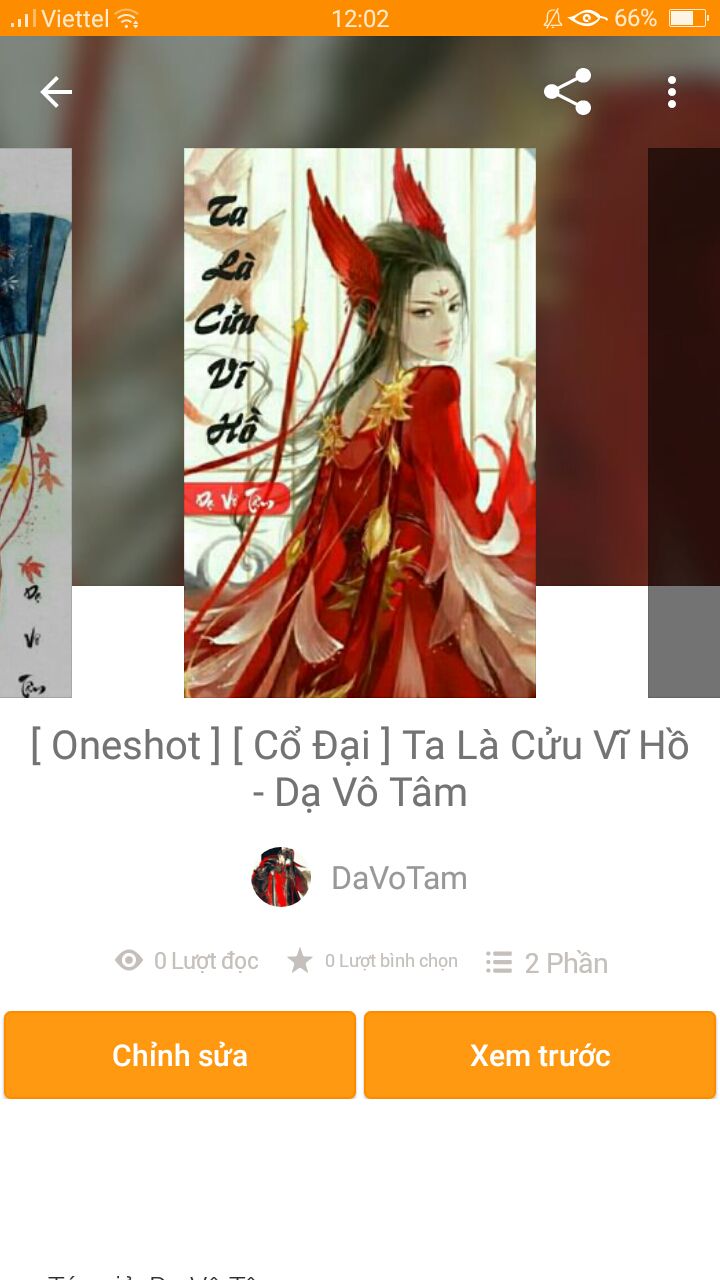Open the three-dot overflow menu
Image resolution: width=720 pixels, height=1280 pixels.
672,92
